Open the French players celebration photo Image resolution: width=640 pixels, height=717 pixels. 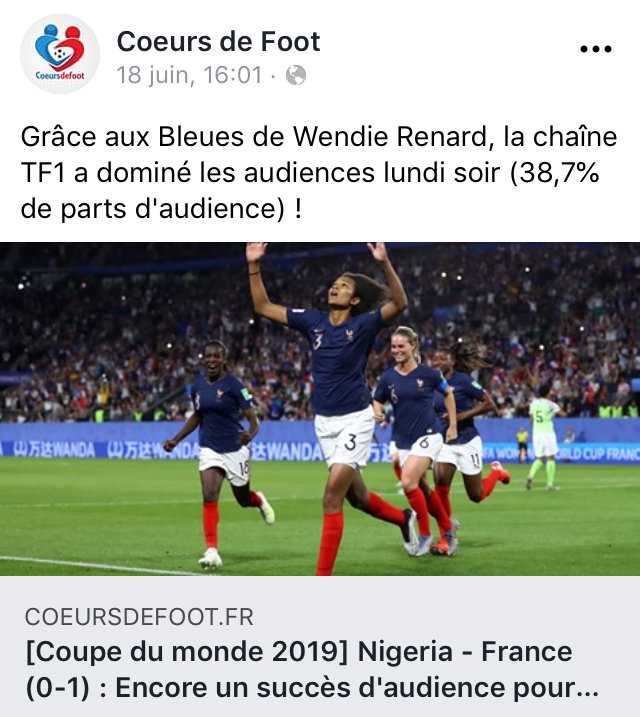[320, 408]
